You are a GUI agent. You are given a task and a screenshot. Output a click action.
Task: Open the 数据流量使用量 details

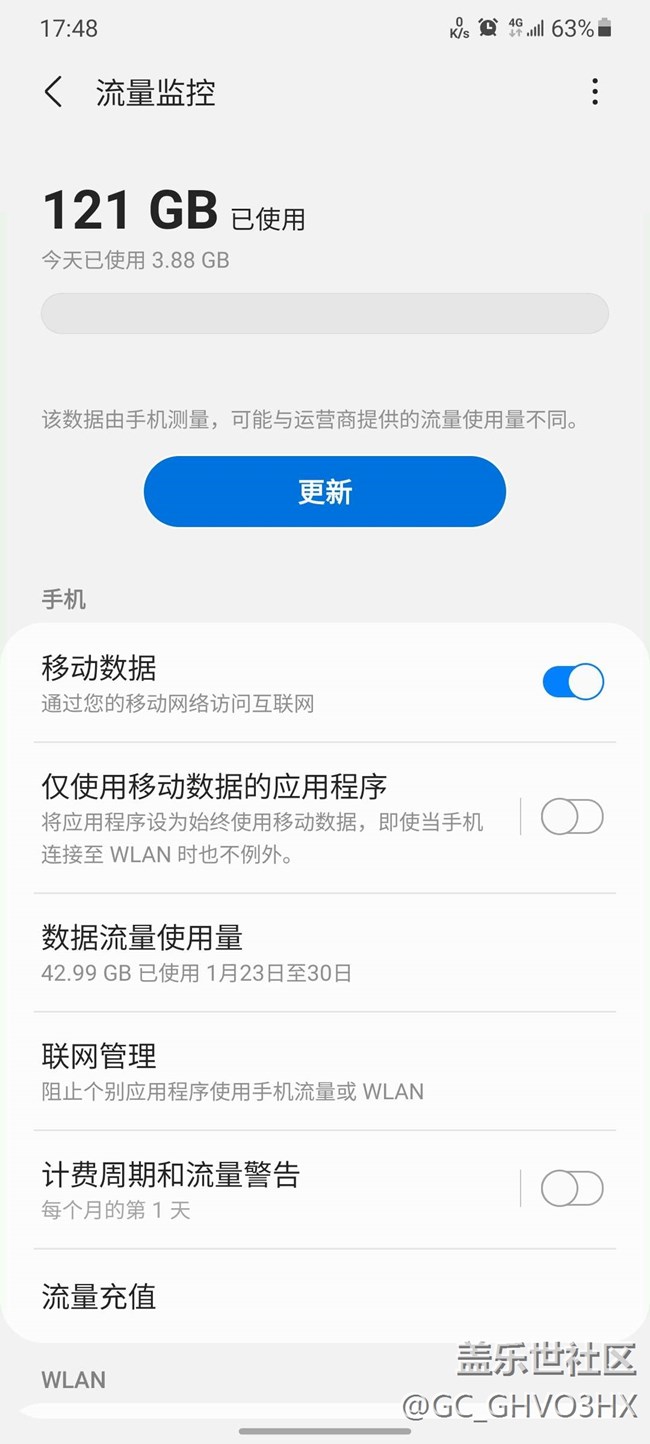click(325, 953)
